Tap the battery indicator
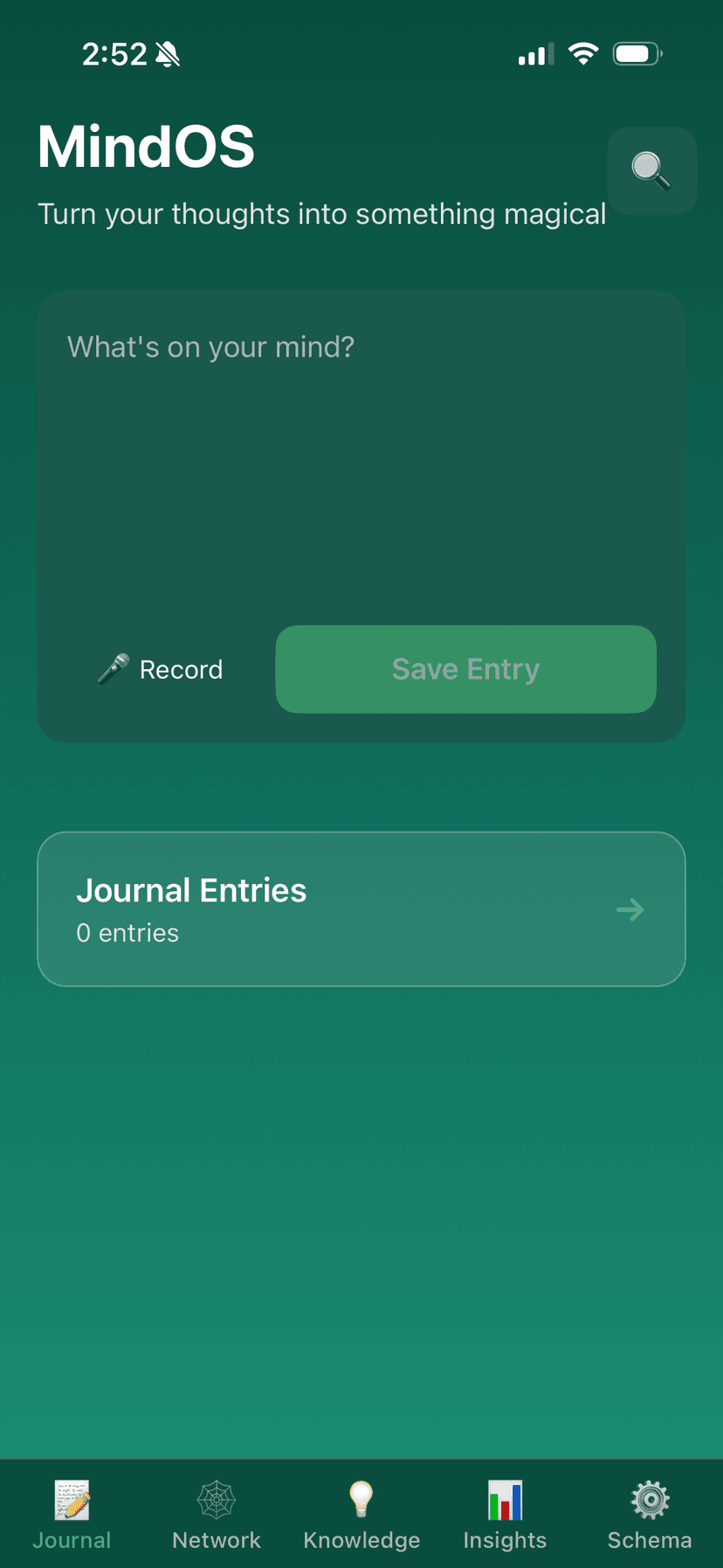The height and width of the screenshot is (1568, 723). coord(637,54)
